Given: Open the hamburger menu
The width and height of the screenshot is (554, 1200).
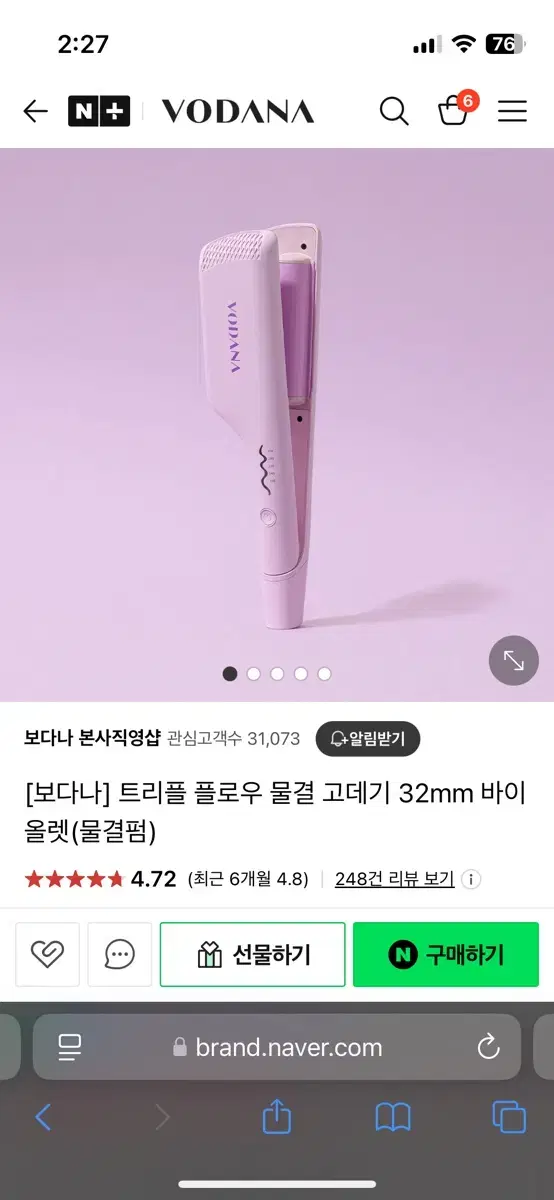Looking at the screenshot, I should 512,111.
